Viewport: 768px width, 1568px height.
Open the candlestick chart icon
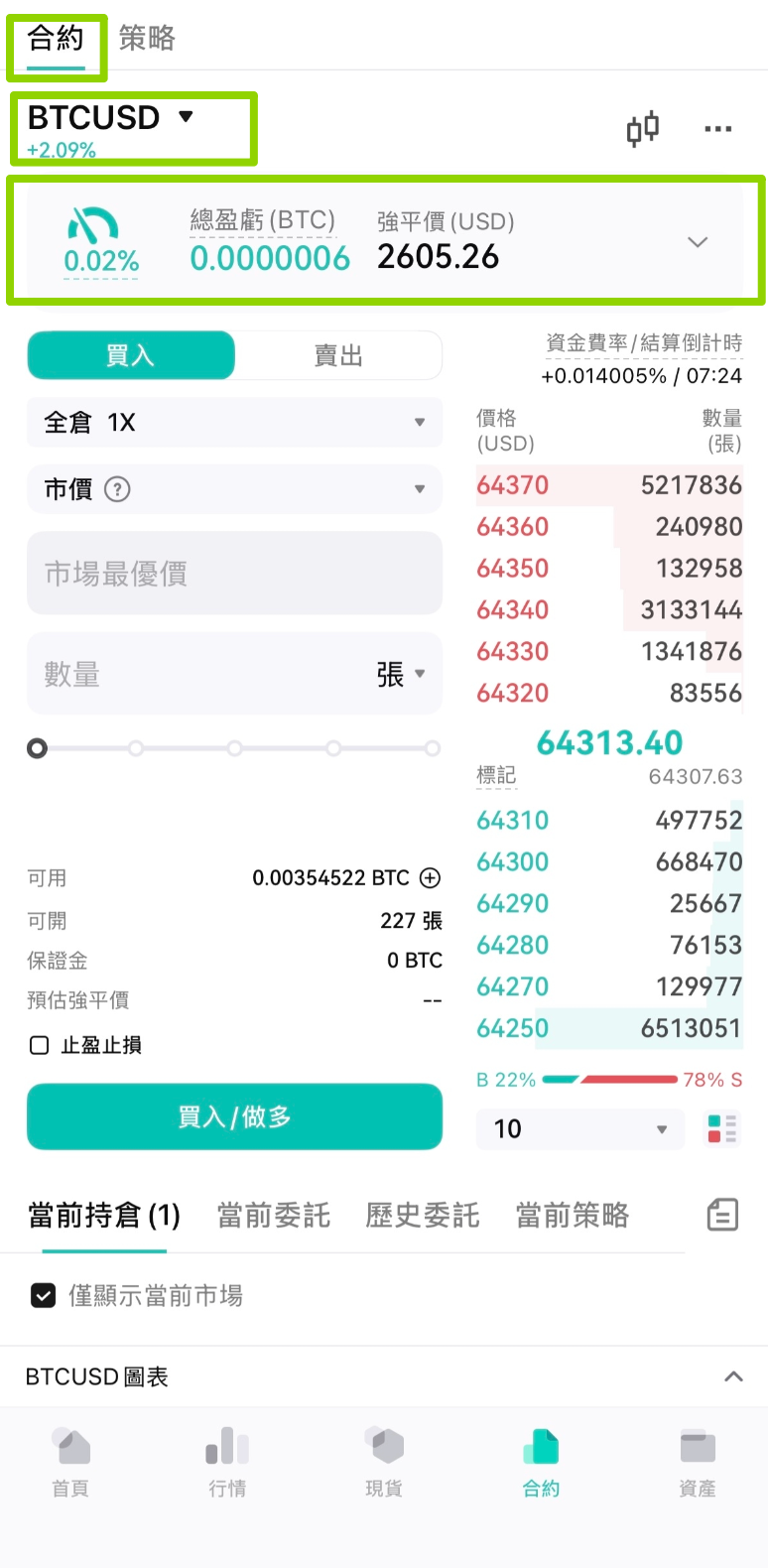pyautogui.click(x=642, y=129)
